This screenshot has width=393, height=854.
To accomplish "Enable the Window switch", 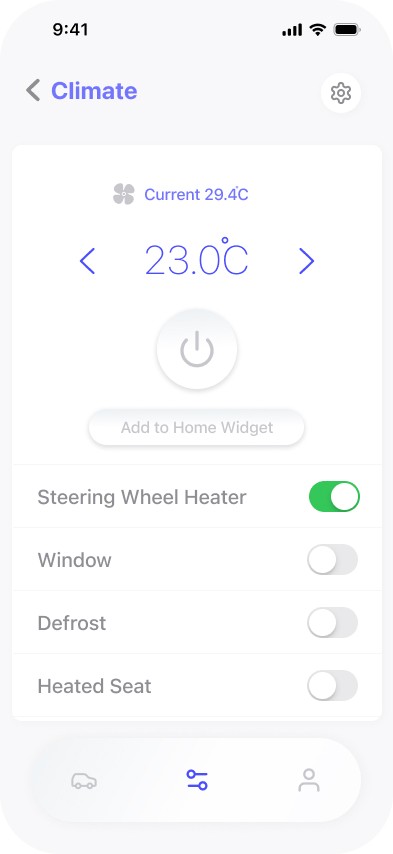I will [x=333, y=559].
